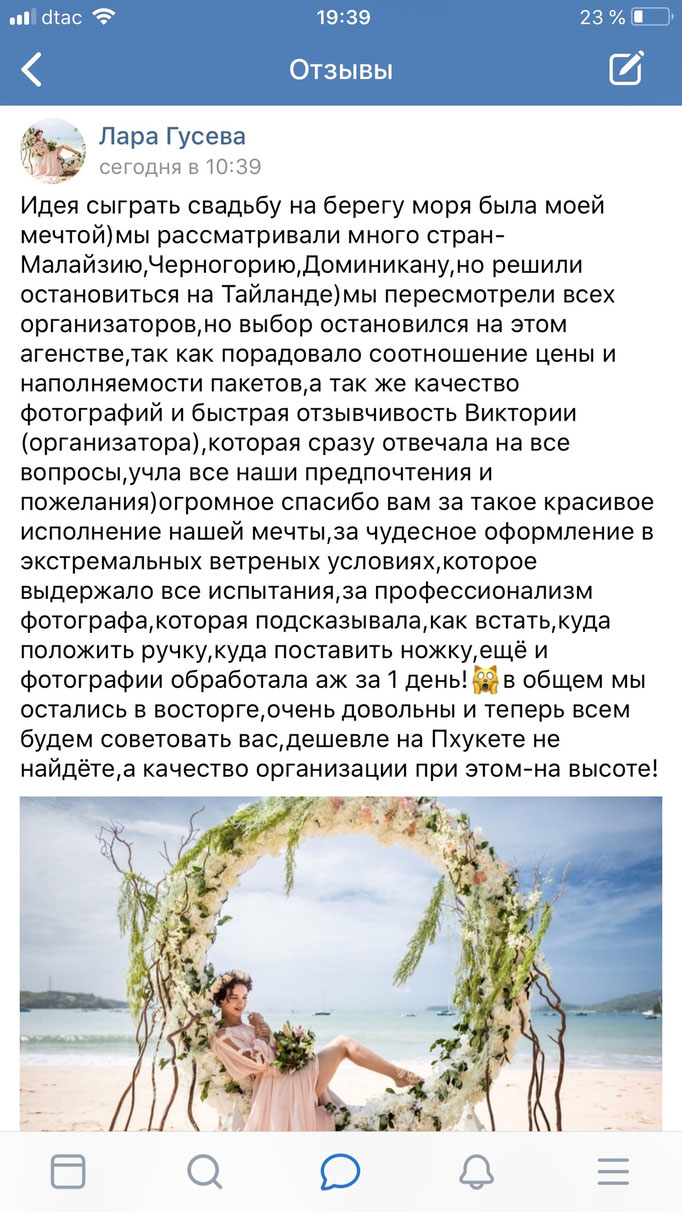Image resolution: width=682 pixels, height=1212 pixels.
Task: Open the hamburger menu tab
Action: pyautogui.click(x=613, y=1171)
